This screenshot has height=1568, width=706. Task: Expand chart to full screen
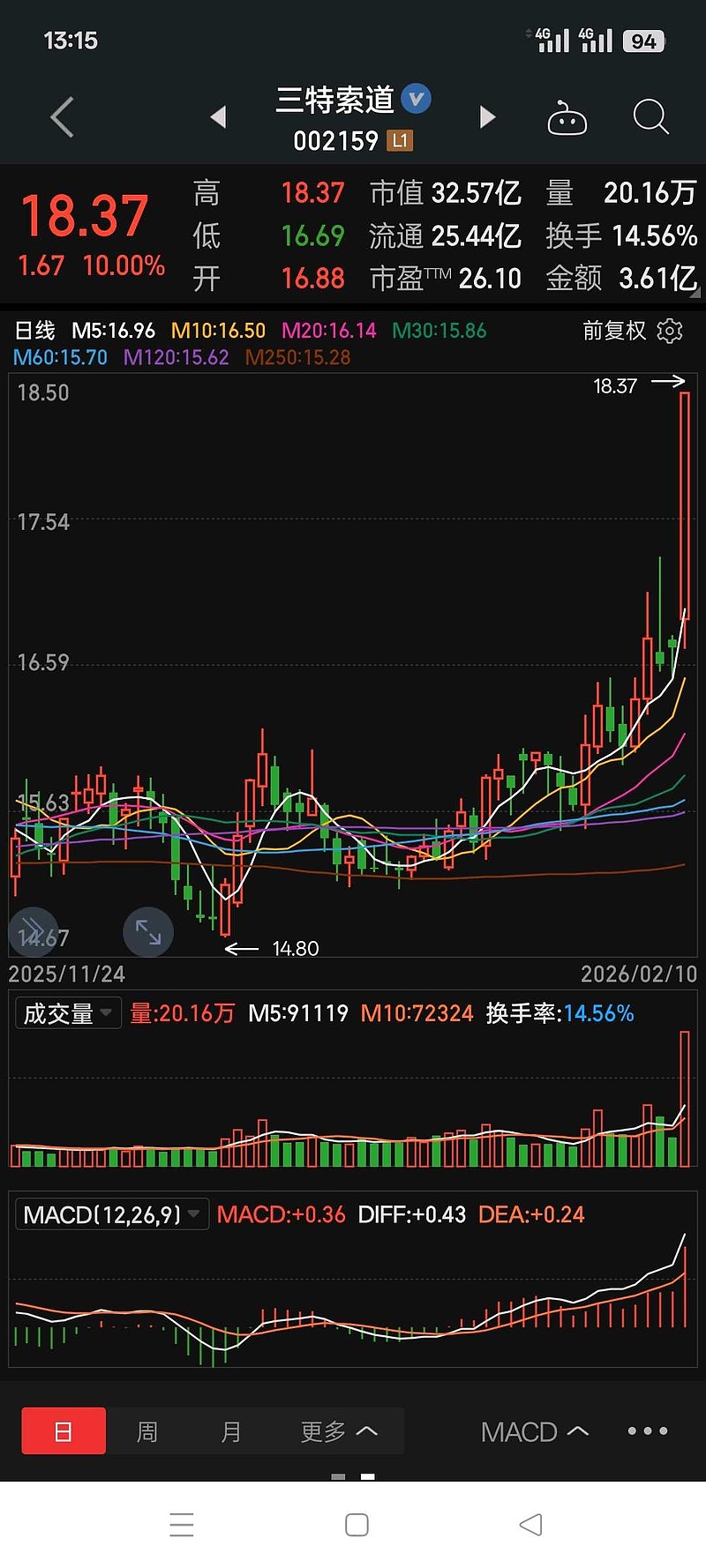[x=148, y=931]
